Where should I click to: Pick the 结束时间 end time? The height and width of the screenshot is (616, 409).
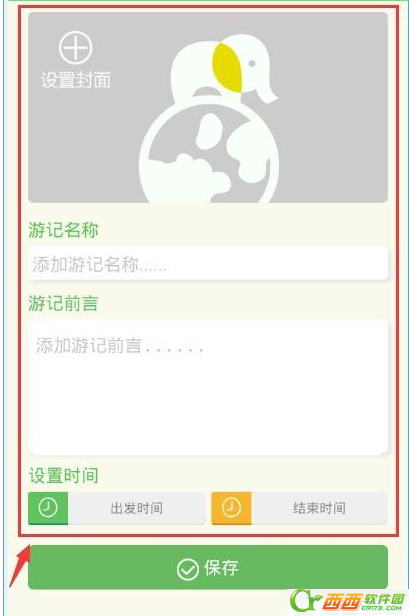click(299, 508)
